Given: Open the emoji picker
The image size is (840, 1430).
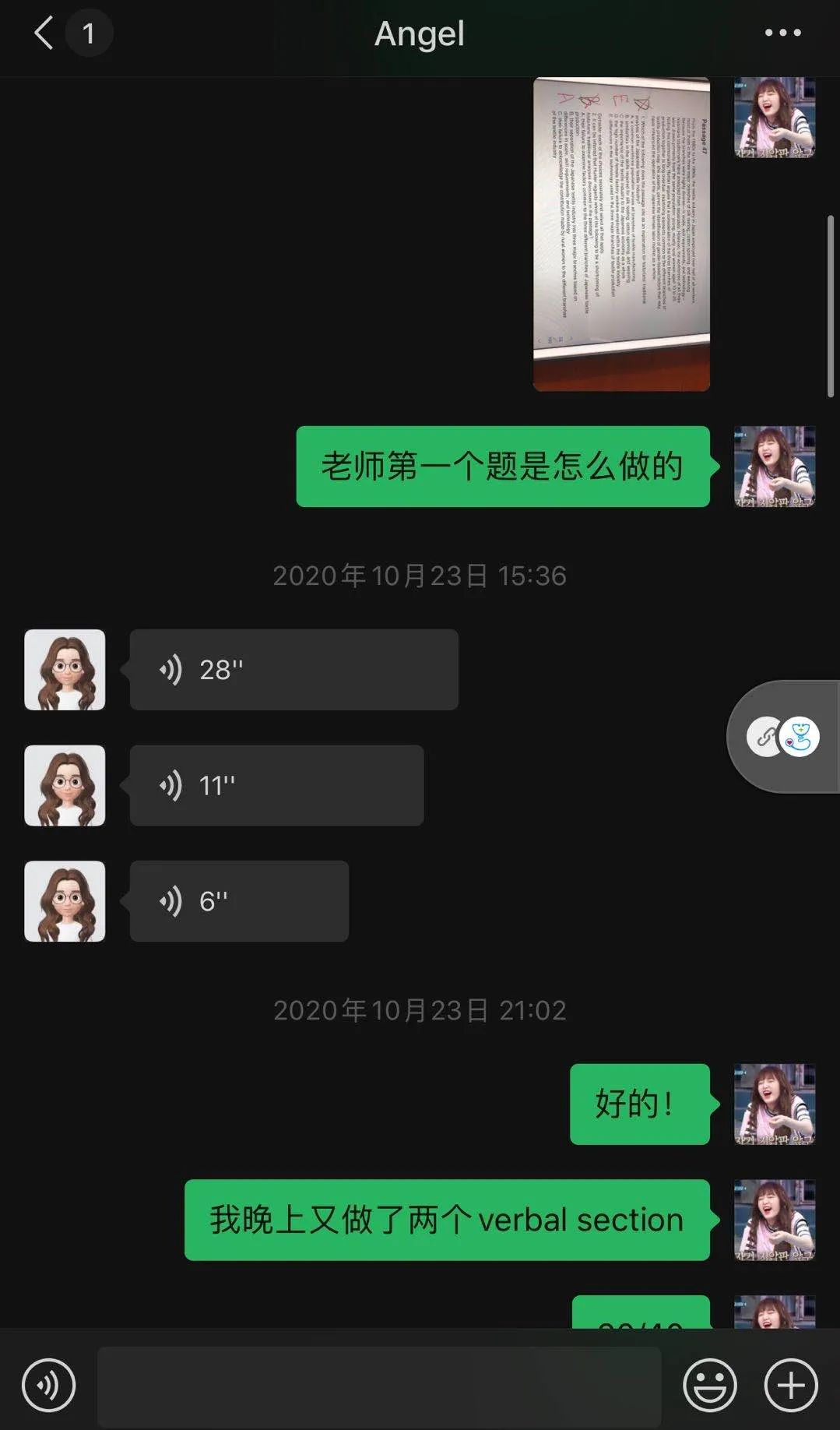Looking at the screenshot, I should point(709,1386).
